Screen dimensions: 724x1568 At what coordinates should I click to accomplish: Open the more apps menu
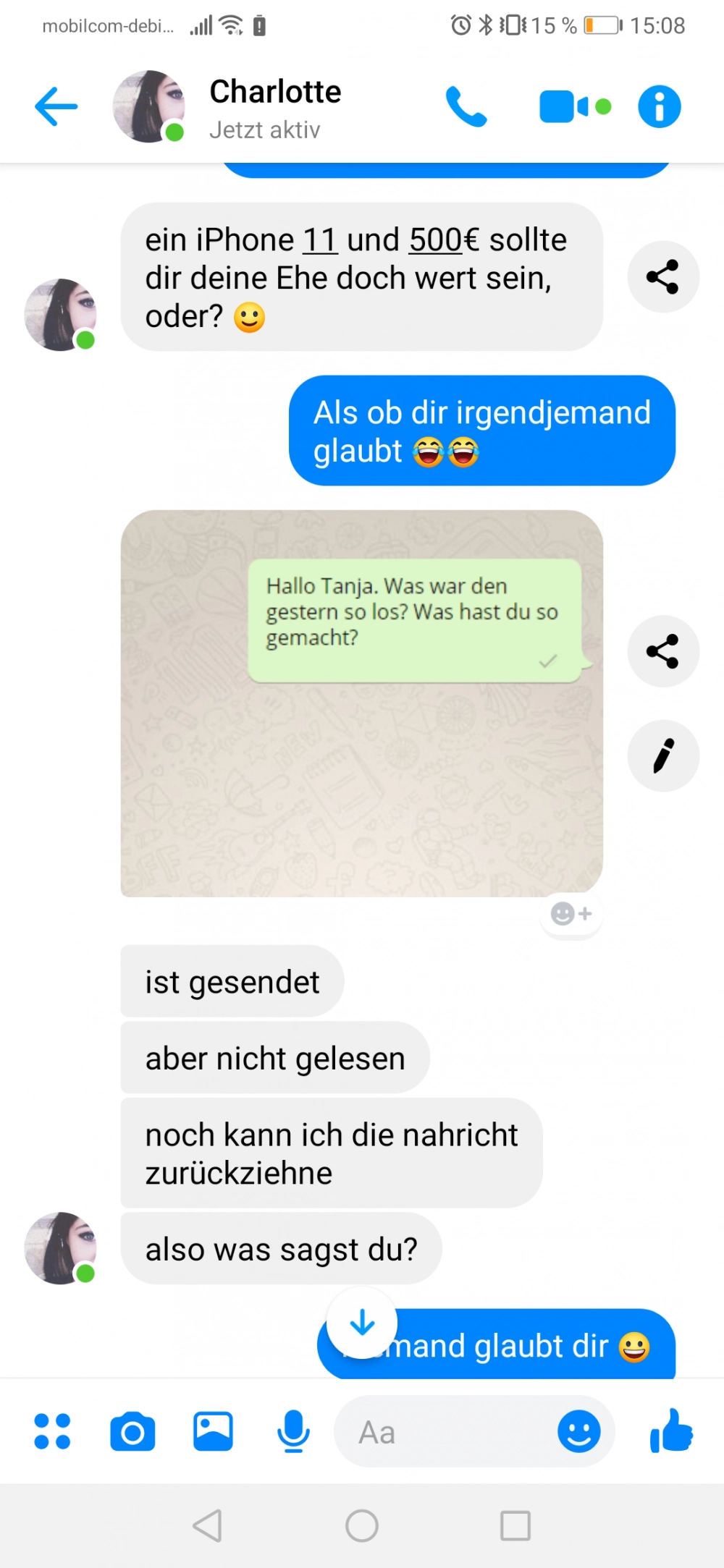coord(52,1431)
